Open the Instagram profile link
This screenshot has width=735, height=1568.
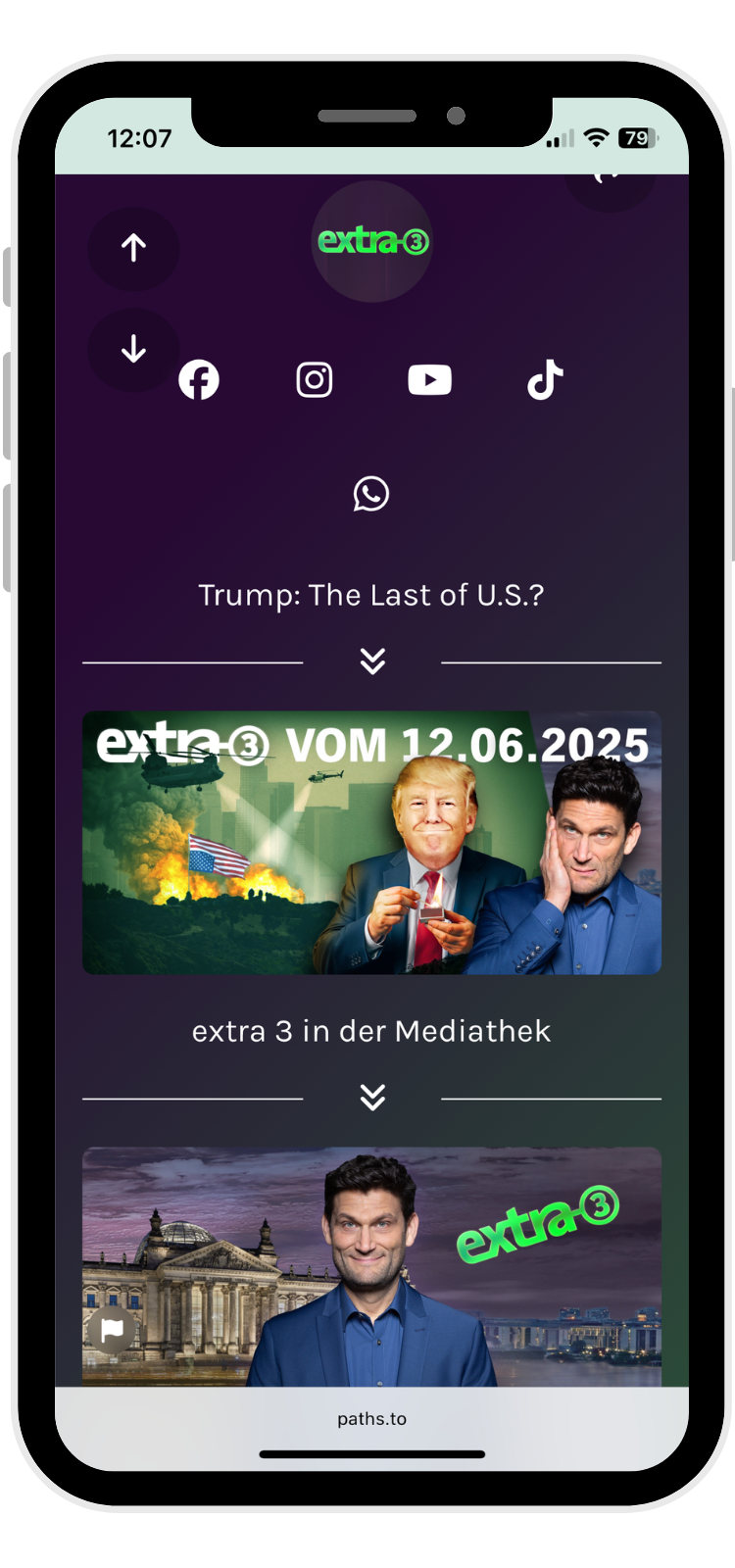[x=315, y=380]
